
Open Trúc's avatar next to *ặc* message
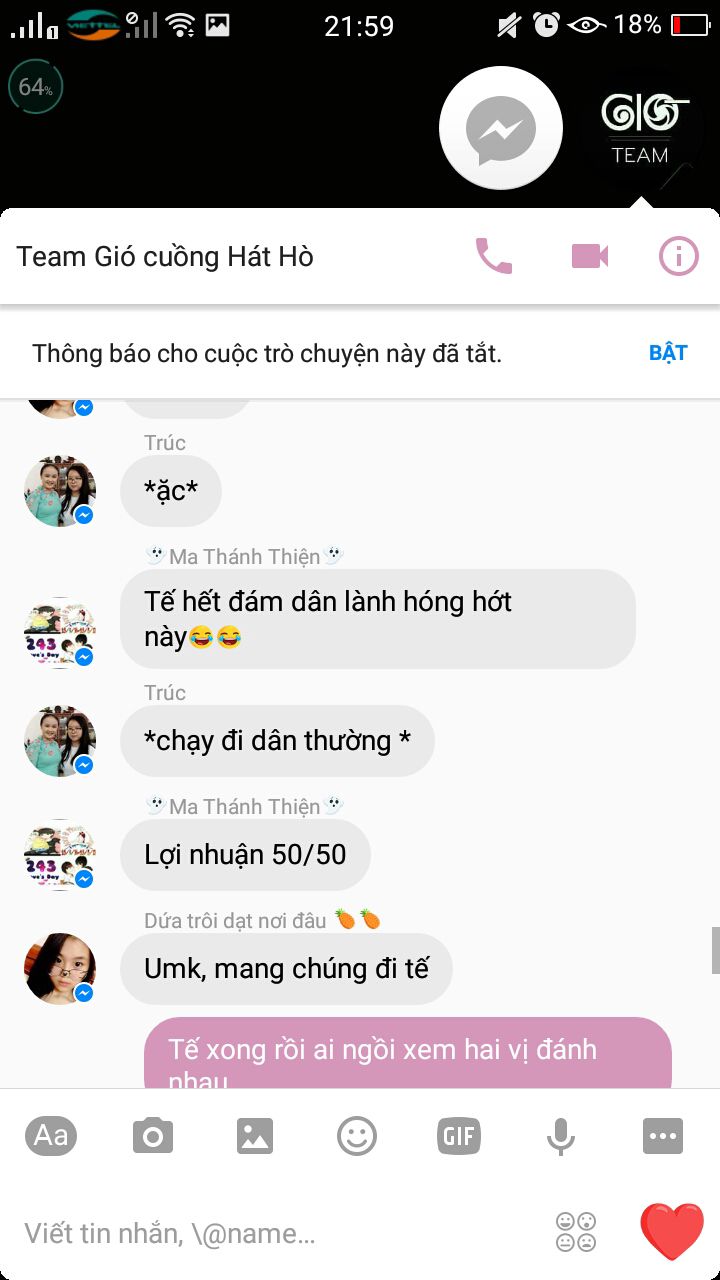[x=60, y=491]
